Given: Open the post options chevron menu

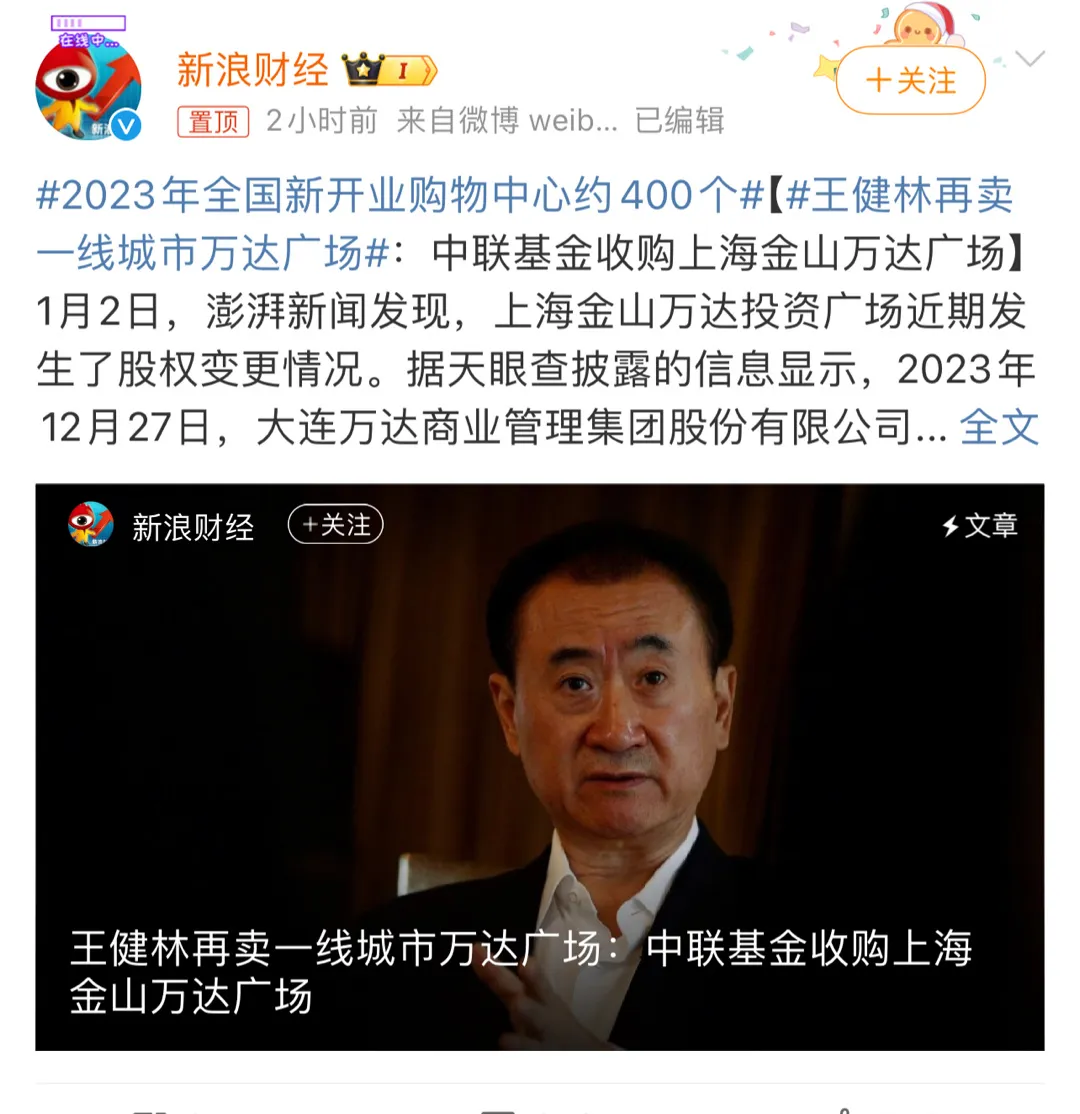Looking at the screenshot, I should pos(1029,59).
